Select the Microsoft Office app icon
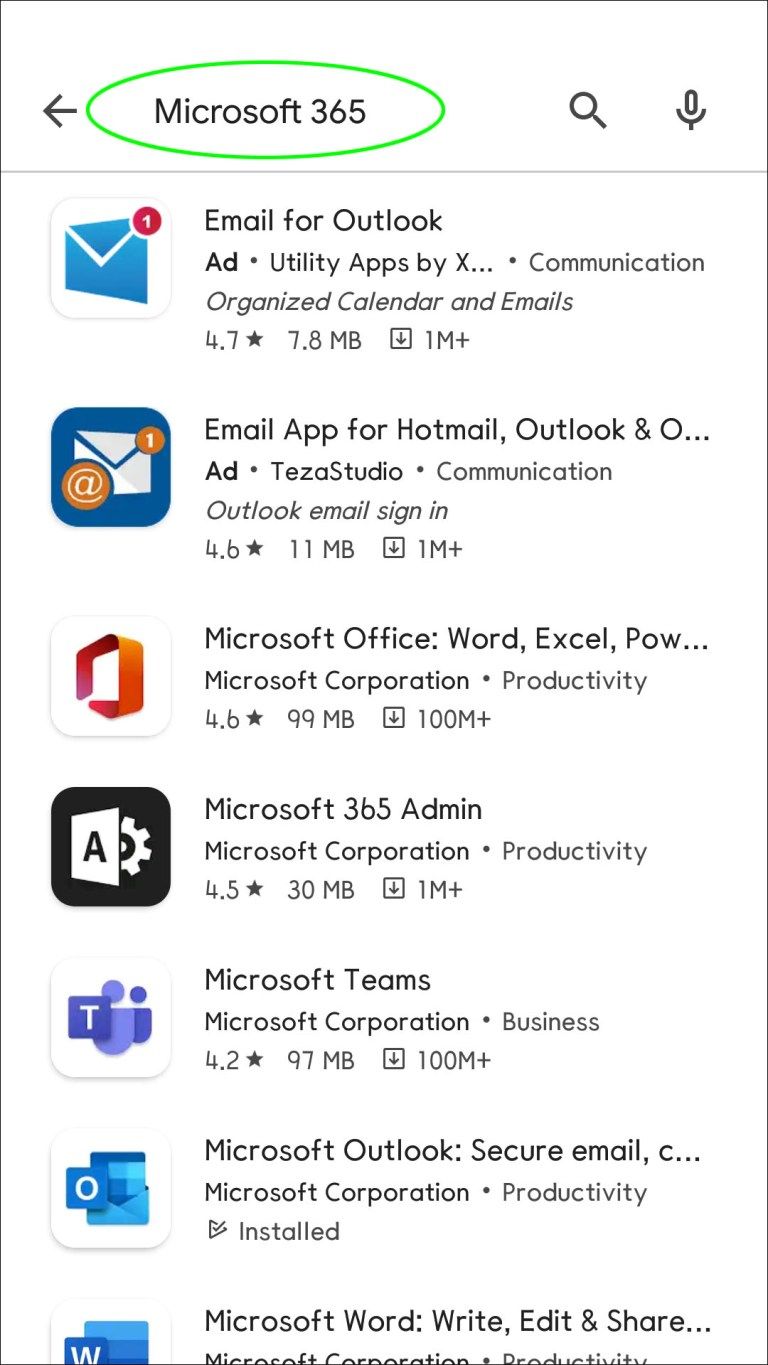 (110, 677)
